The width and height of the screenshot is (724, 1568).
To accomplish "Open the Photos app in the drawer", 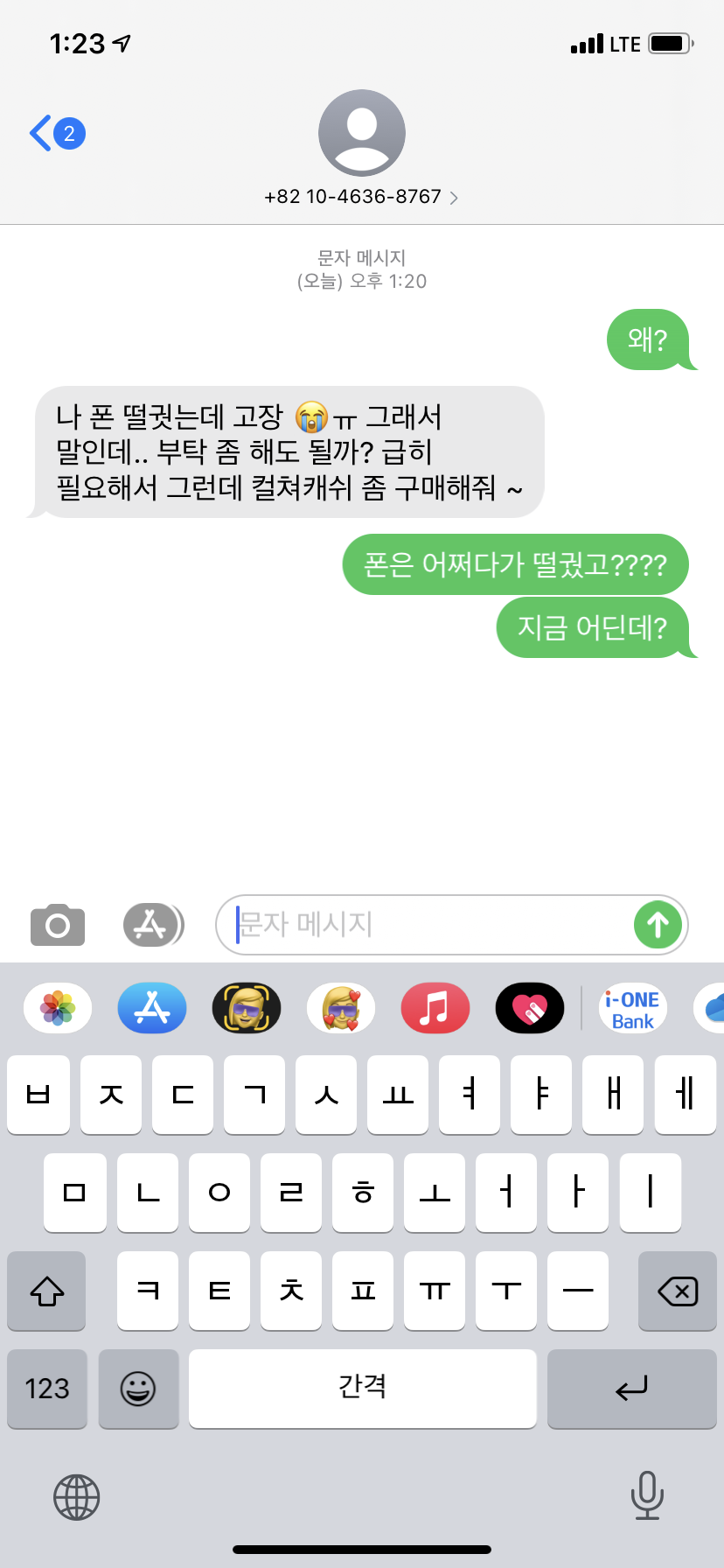I will pos(58,1008).
